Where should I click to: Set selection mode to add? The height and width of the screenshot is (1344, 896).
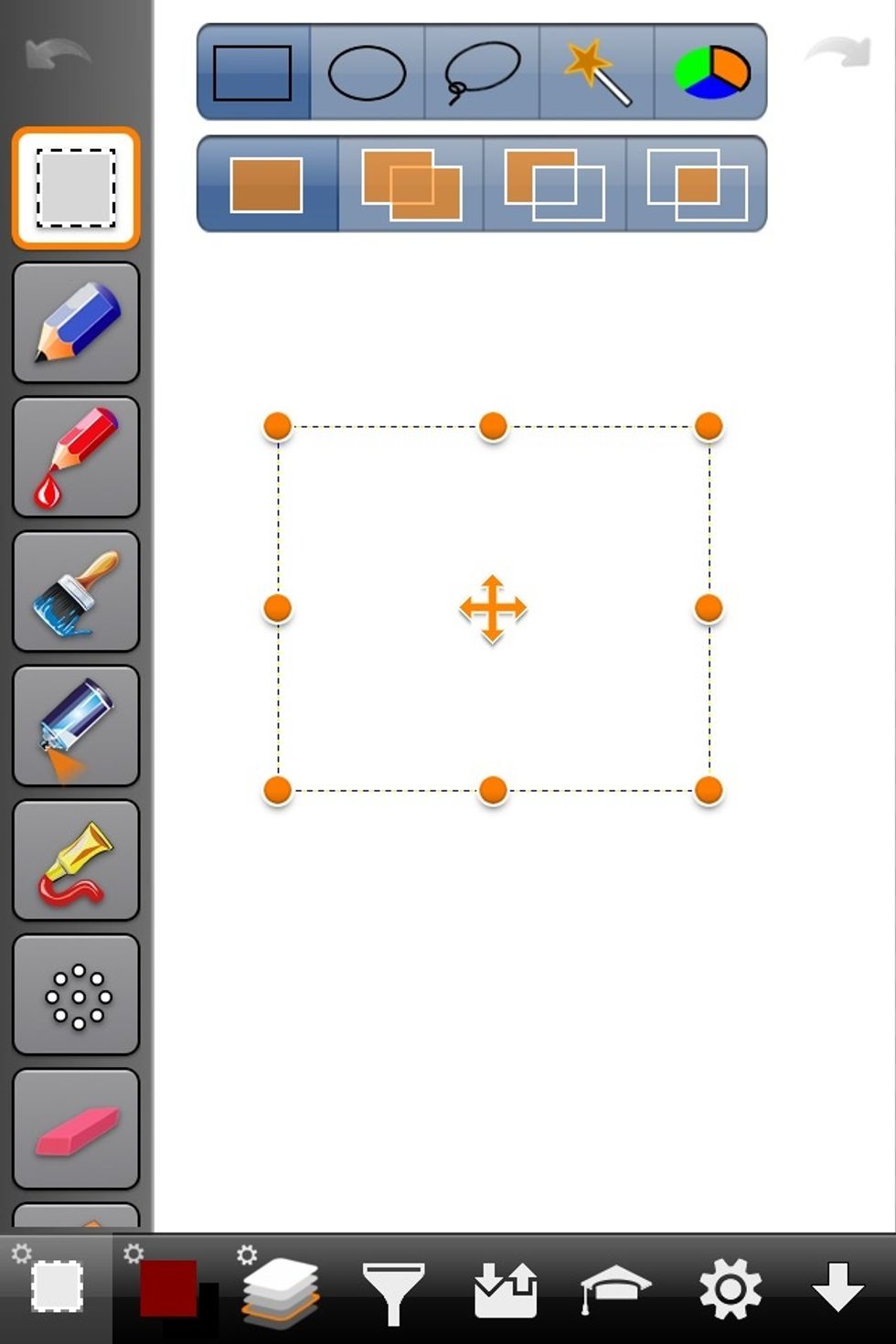[410, 183]
